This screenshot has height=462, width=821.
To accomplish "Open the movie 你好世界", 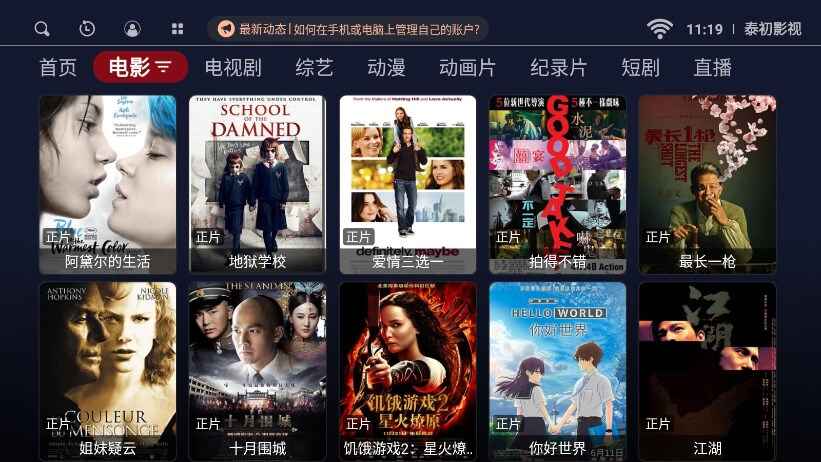I will 557,370.
